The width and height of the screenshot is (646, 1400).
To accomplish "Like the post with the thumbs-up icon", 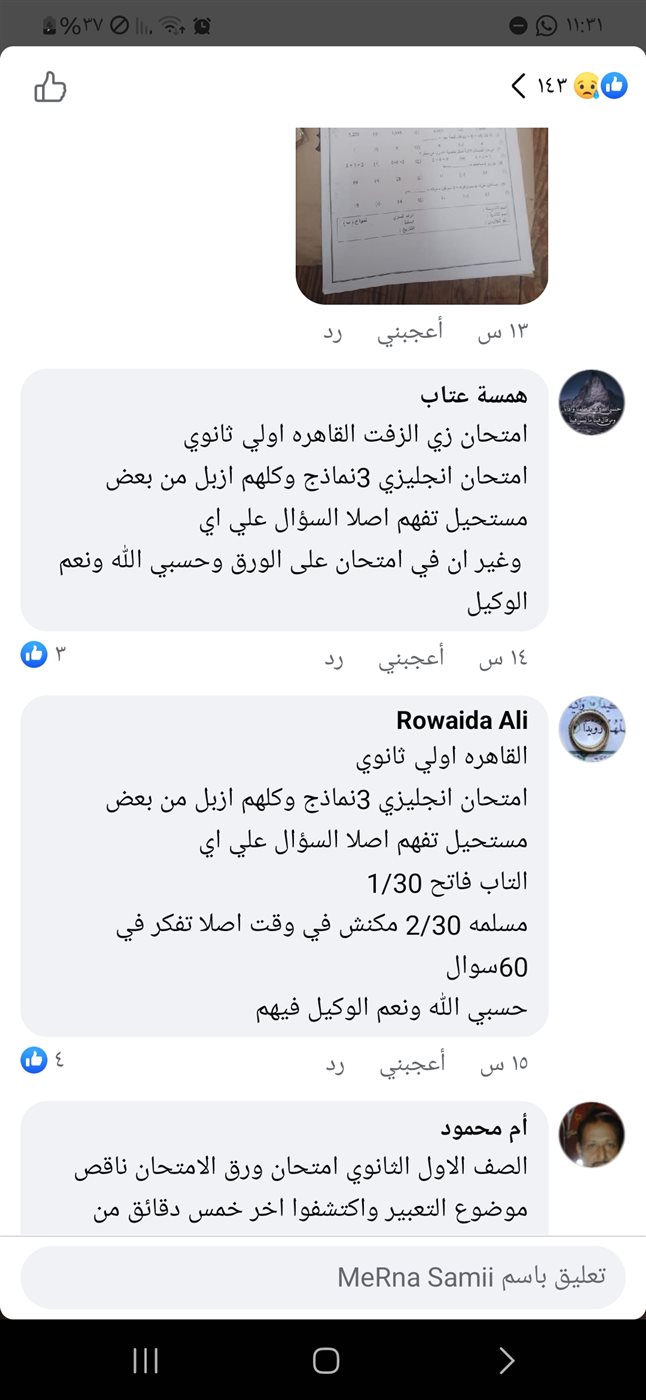I will 50,88.
